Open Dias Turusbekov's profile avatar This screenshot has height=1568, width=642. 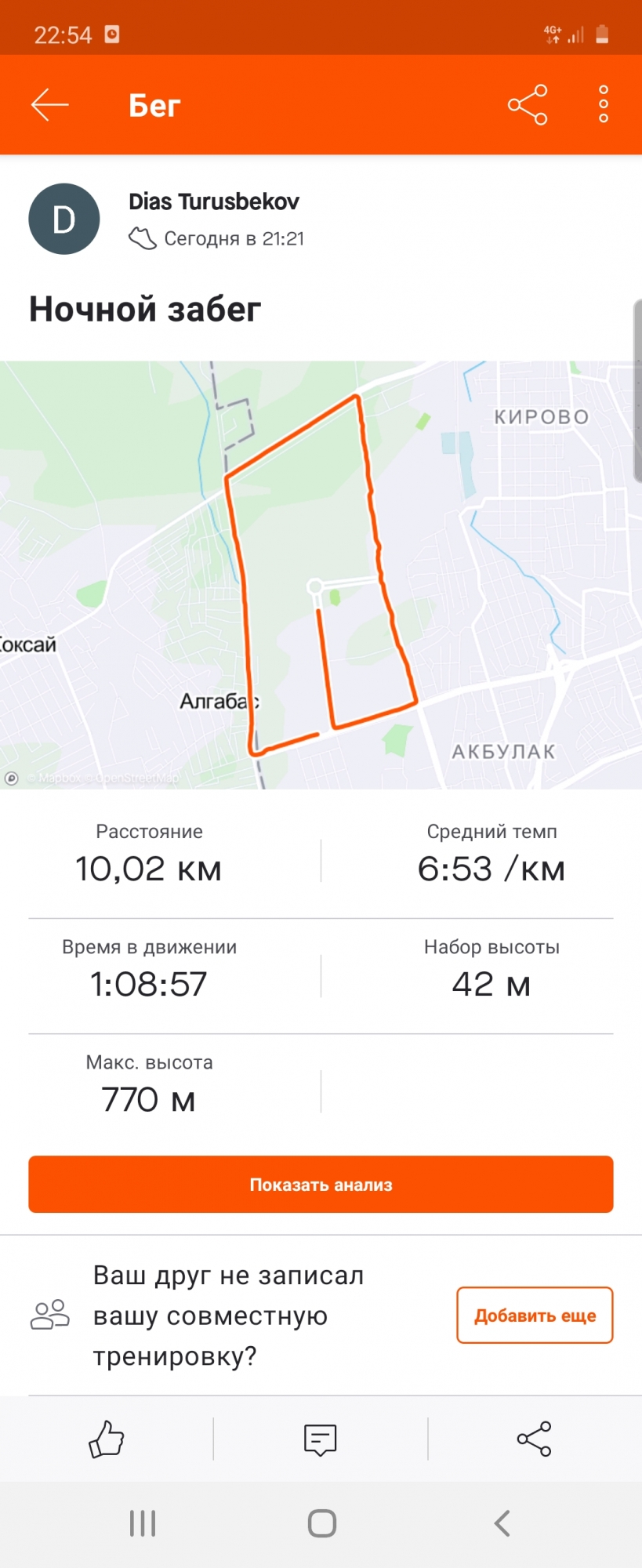coord(64,219)
